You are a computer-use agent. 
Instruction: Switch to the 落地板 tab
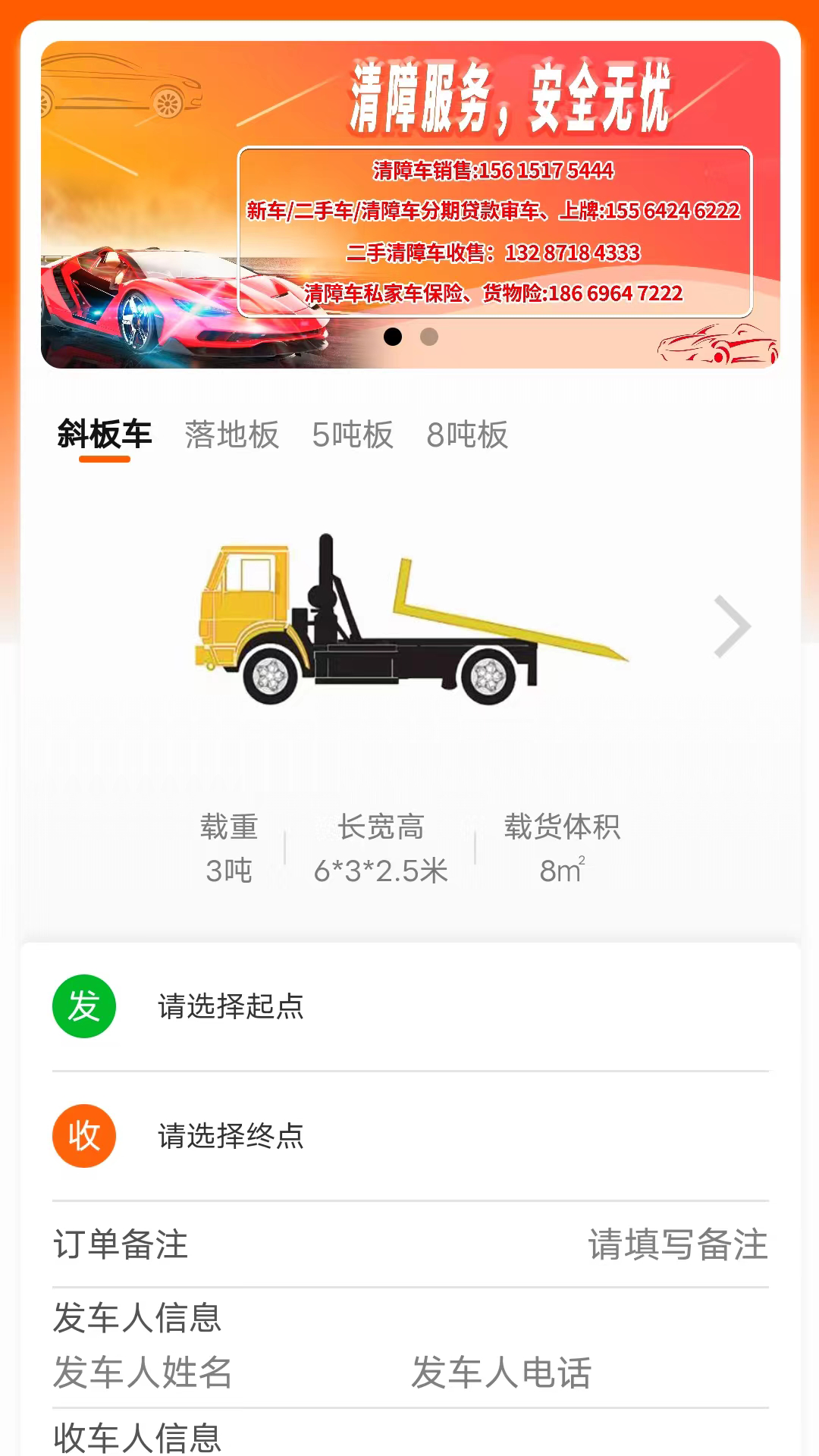[230, 434]
